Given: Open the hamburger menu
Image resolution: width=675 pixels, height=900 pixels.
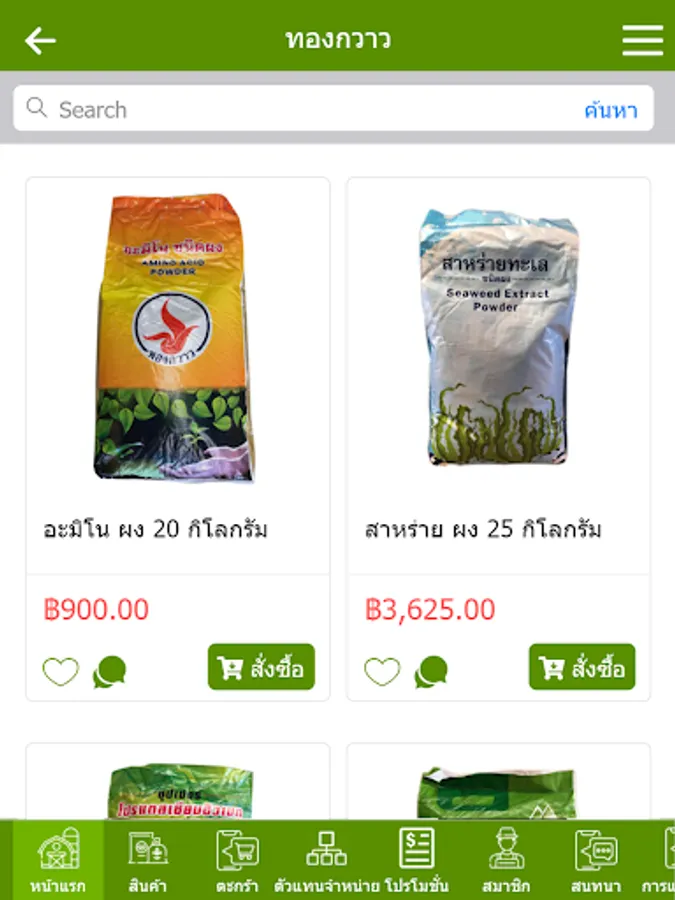Looking at the screenshot, I should click(642, 40).
